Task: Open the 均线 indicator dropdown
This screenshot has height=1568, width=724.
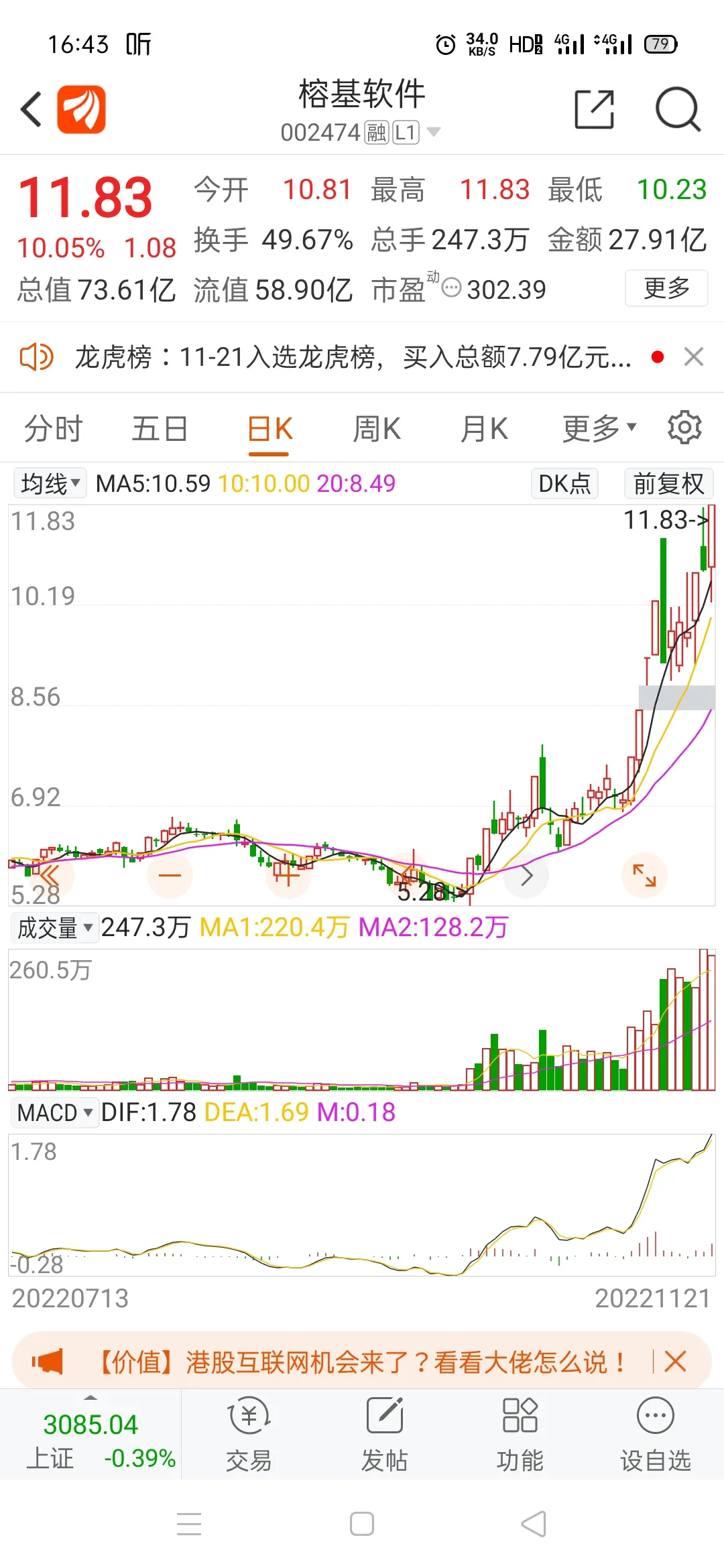Action: [50, 483]
